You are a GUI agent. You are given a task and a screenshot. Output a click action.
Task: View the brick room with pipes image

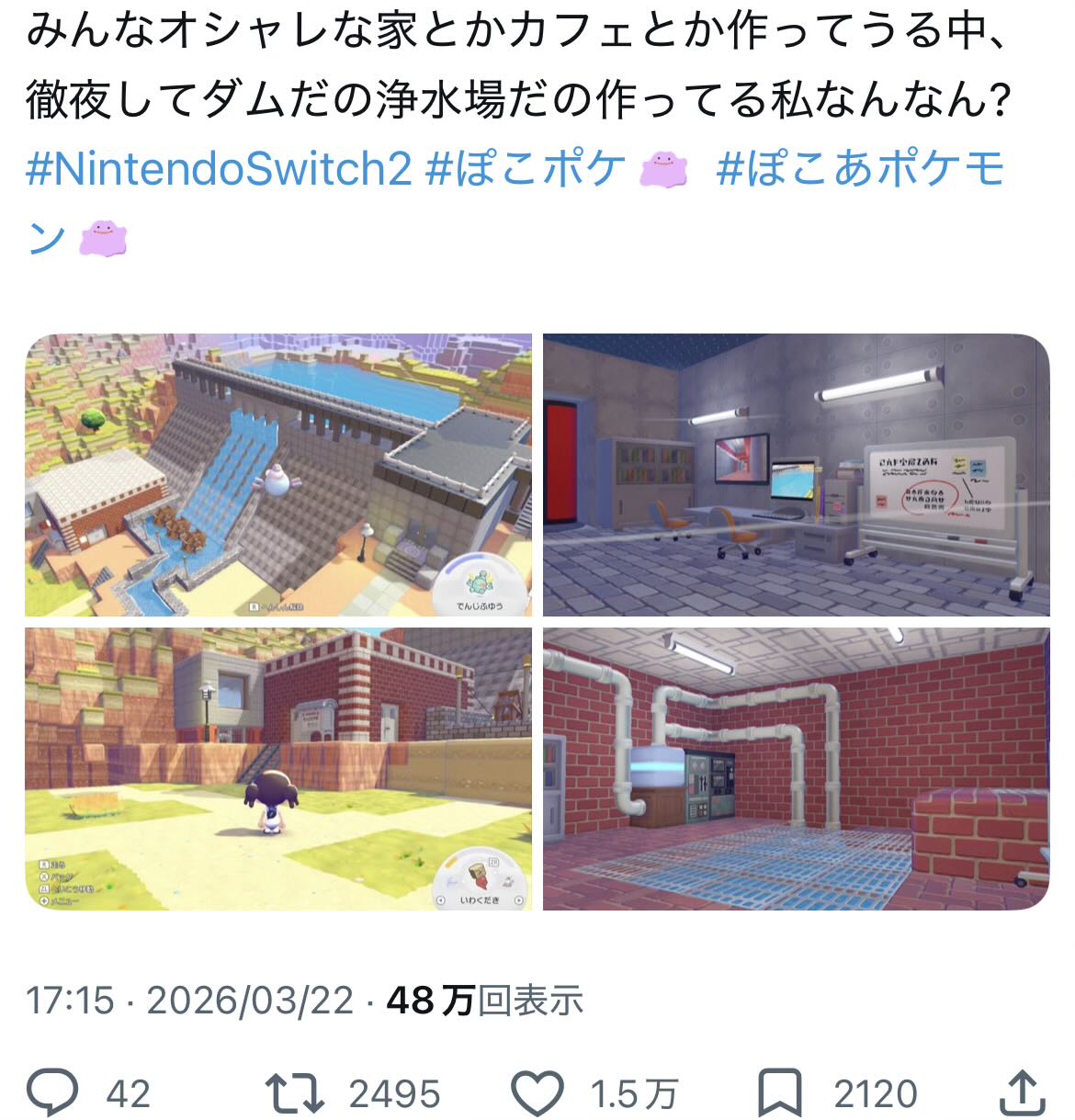point(797,769)
